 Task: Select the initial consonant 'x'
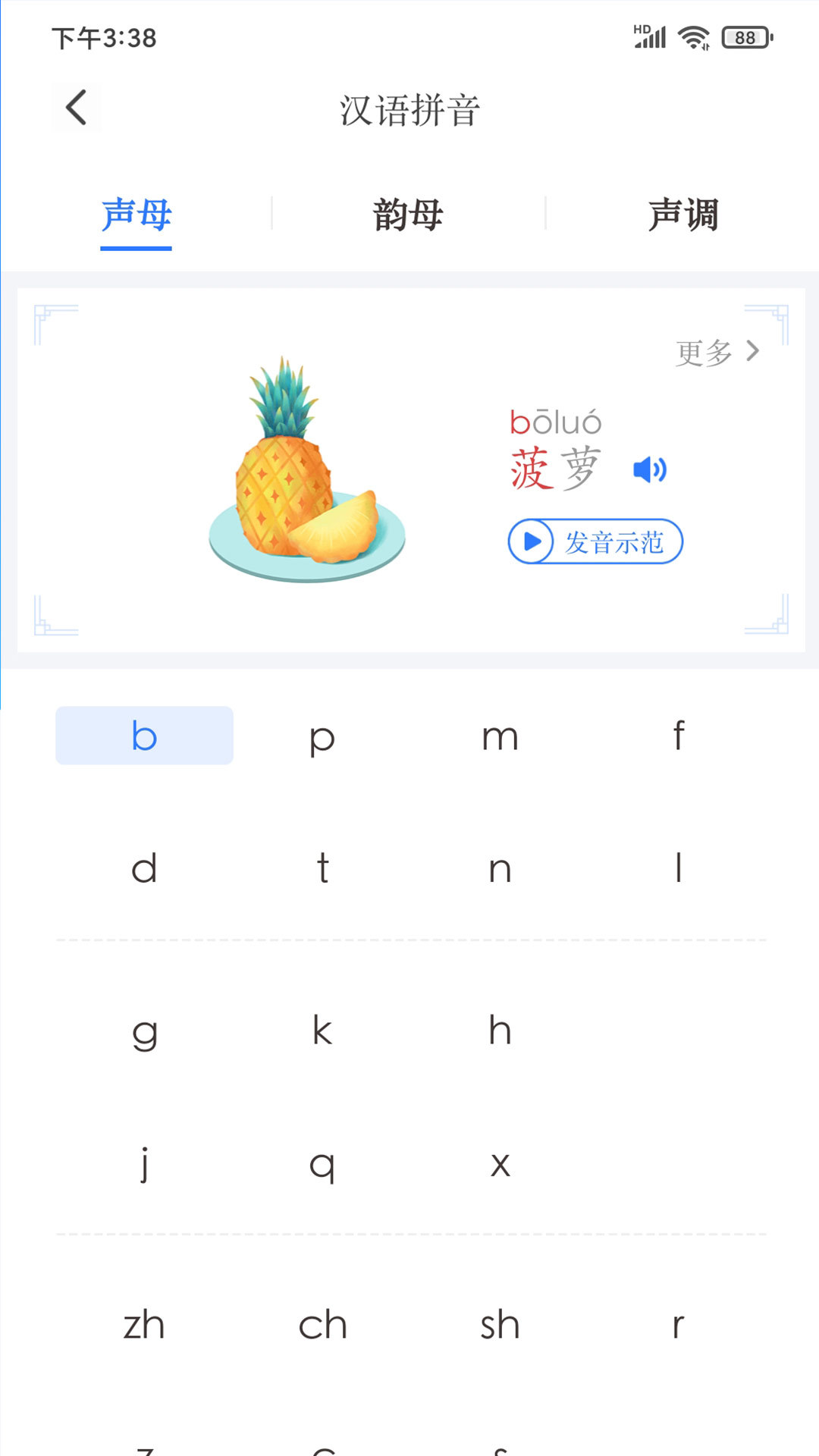tap(500, 1166)
